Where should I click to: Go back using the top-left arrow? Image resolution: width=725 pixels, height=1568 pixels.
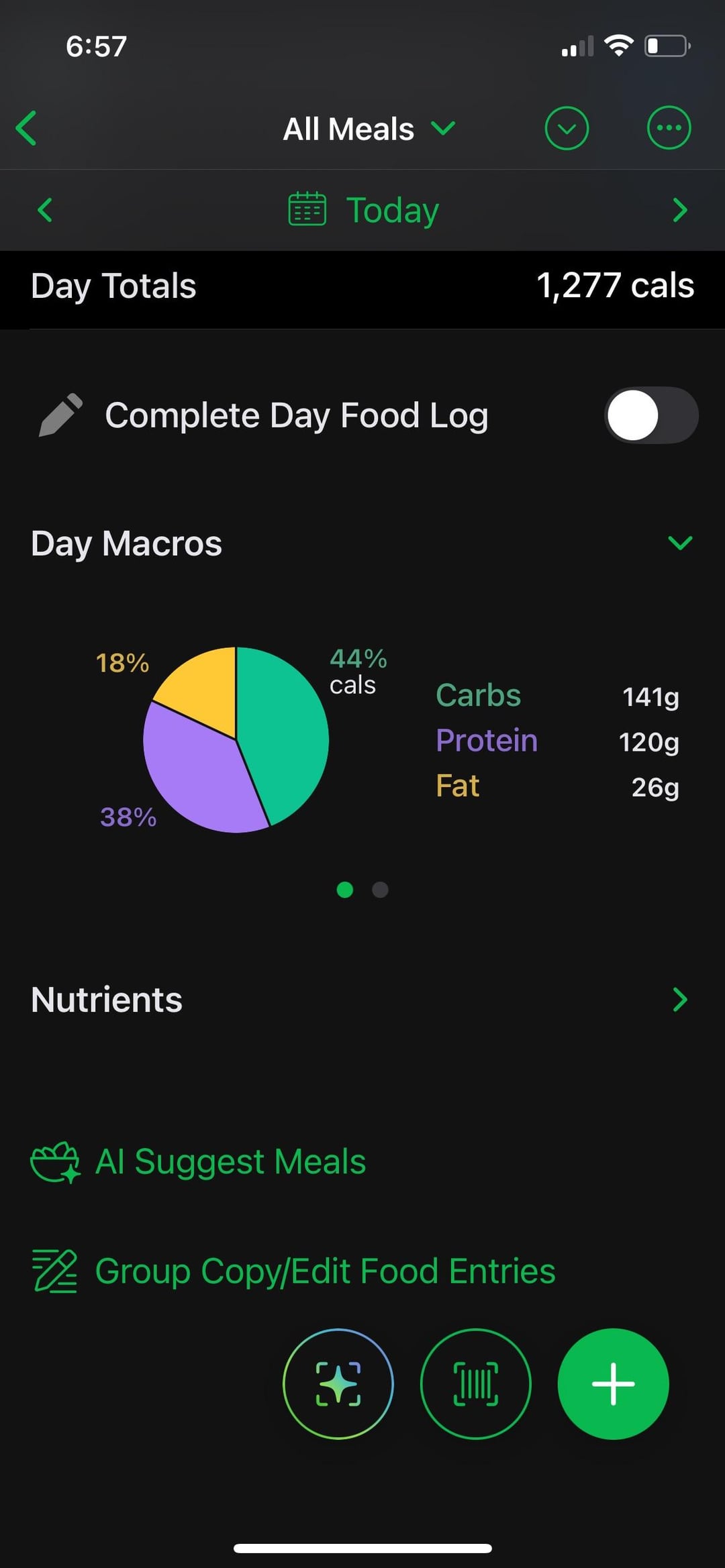click(x=27, y=128)
